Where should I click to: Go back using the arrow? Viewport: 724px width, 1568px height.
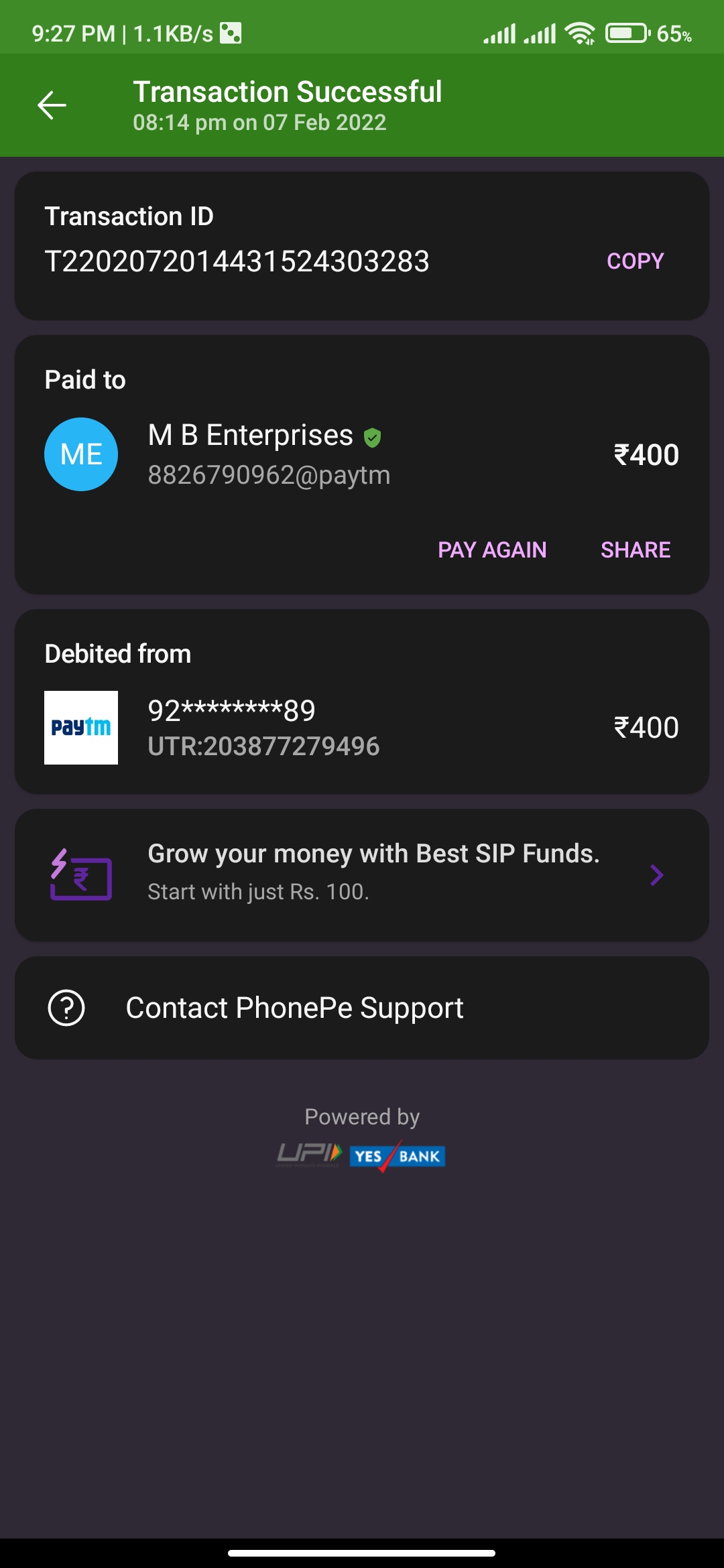point(52,105)
